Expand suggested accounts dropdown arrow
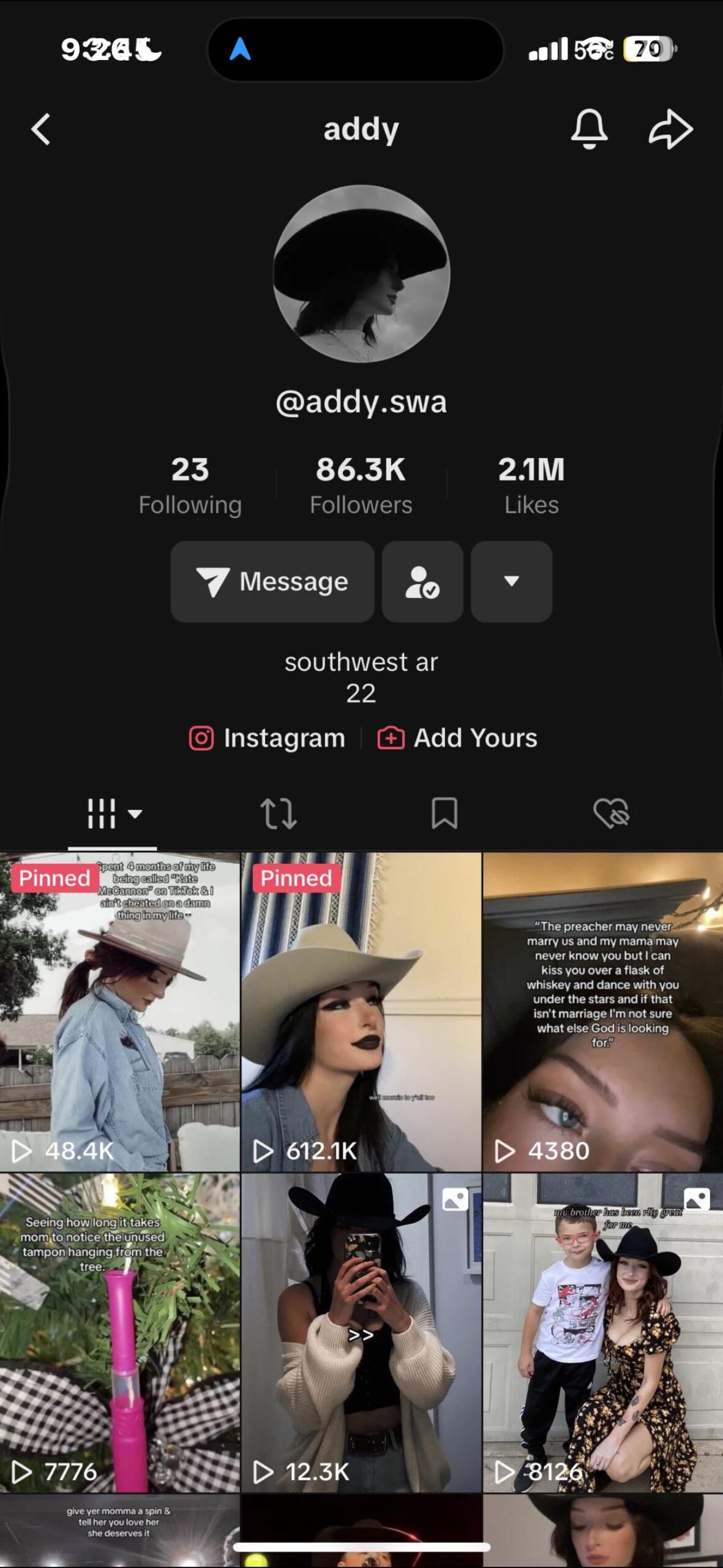 (x=511, y=581)
